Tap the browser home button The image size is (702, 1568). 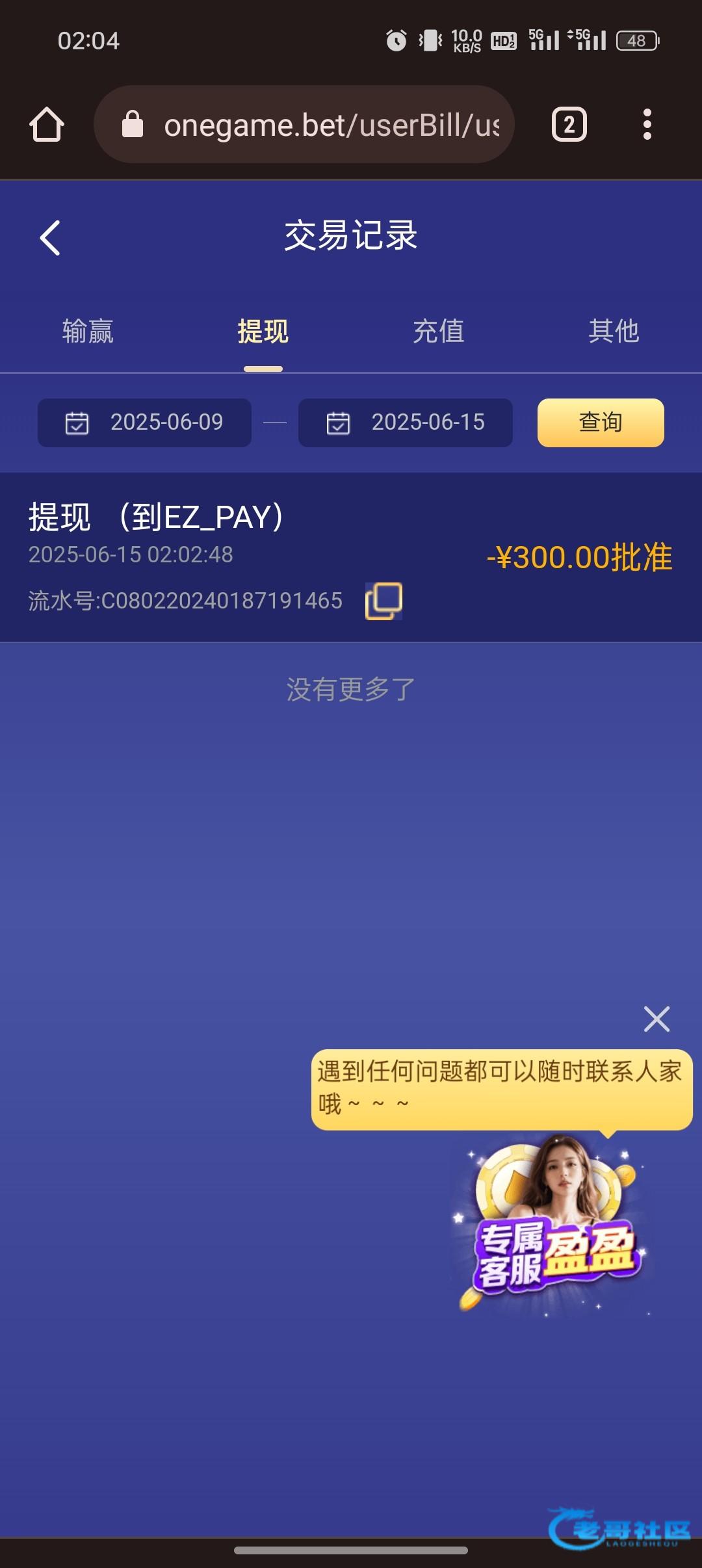click(47, 124)
